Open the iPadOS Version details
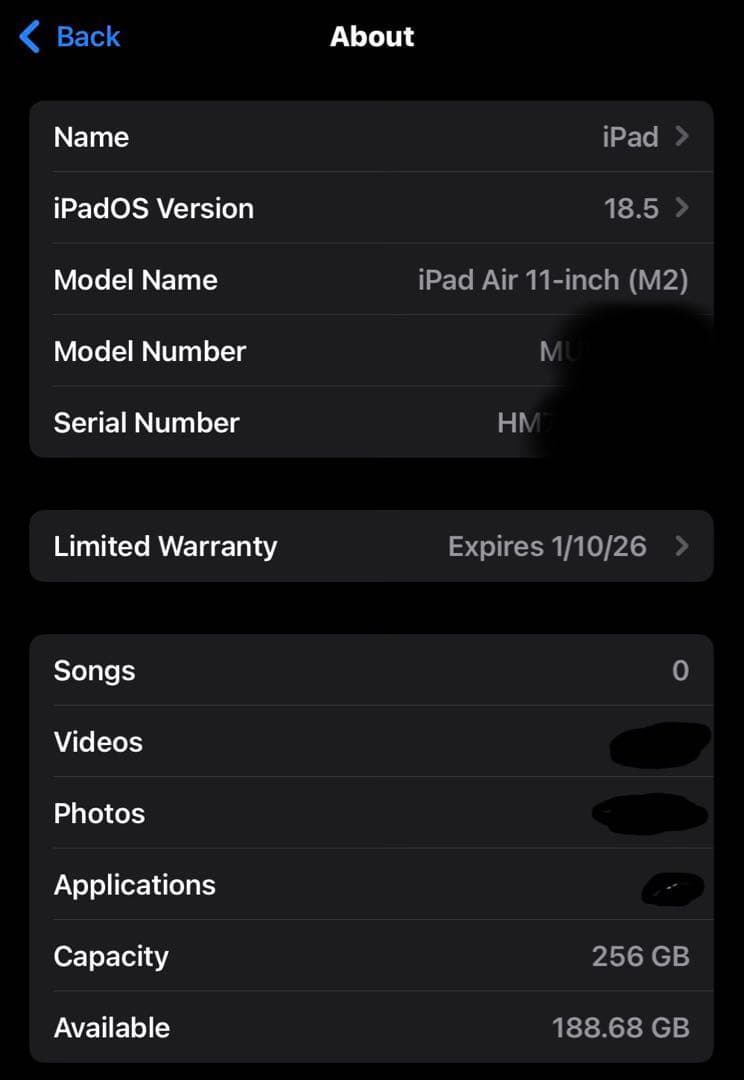Viewport: 744px width, 1080px height. pos(300,208)
